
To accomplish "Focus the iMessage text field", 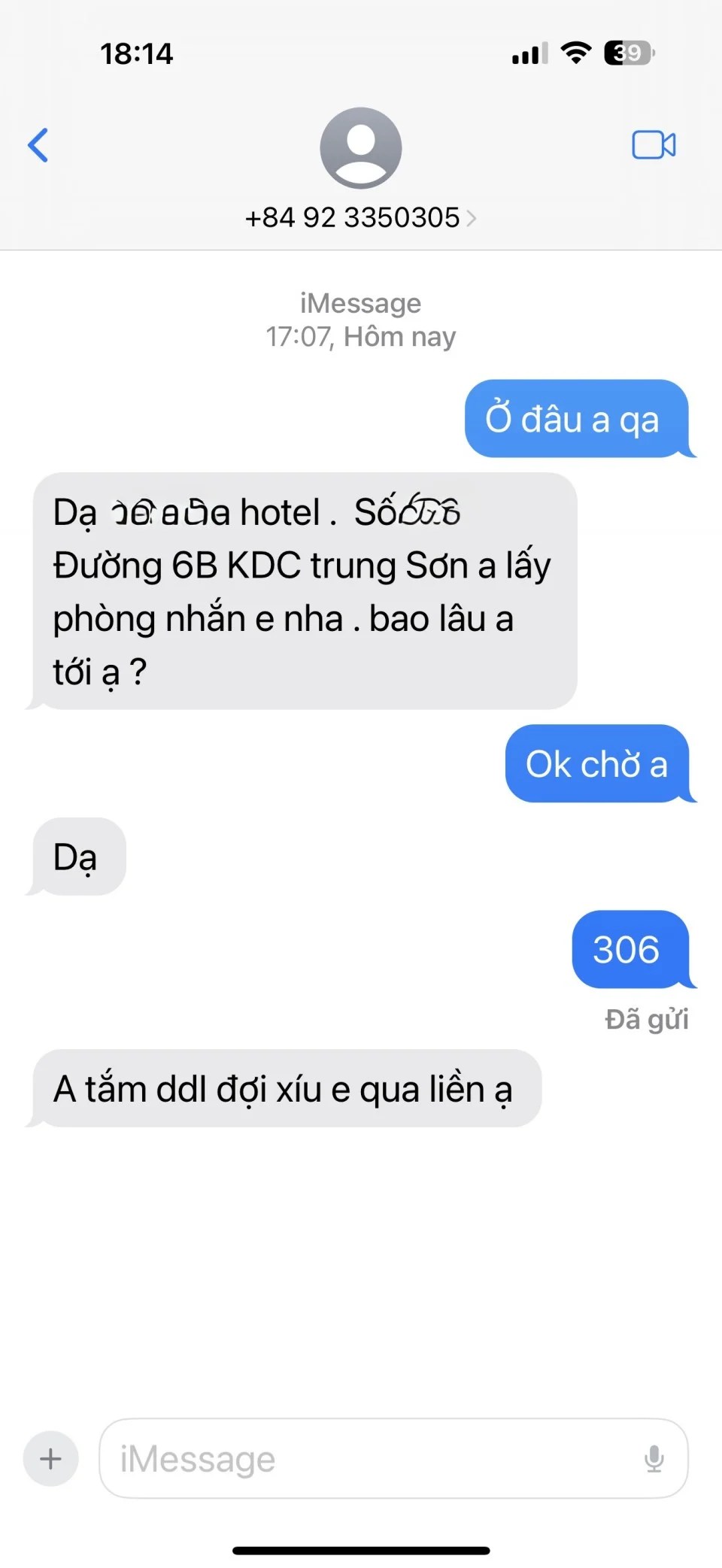I will pos(369,1459).
